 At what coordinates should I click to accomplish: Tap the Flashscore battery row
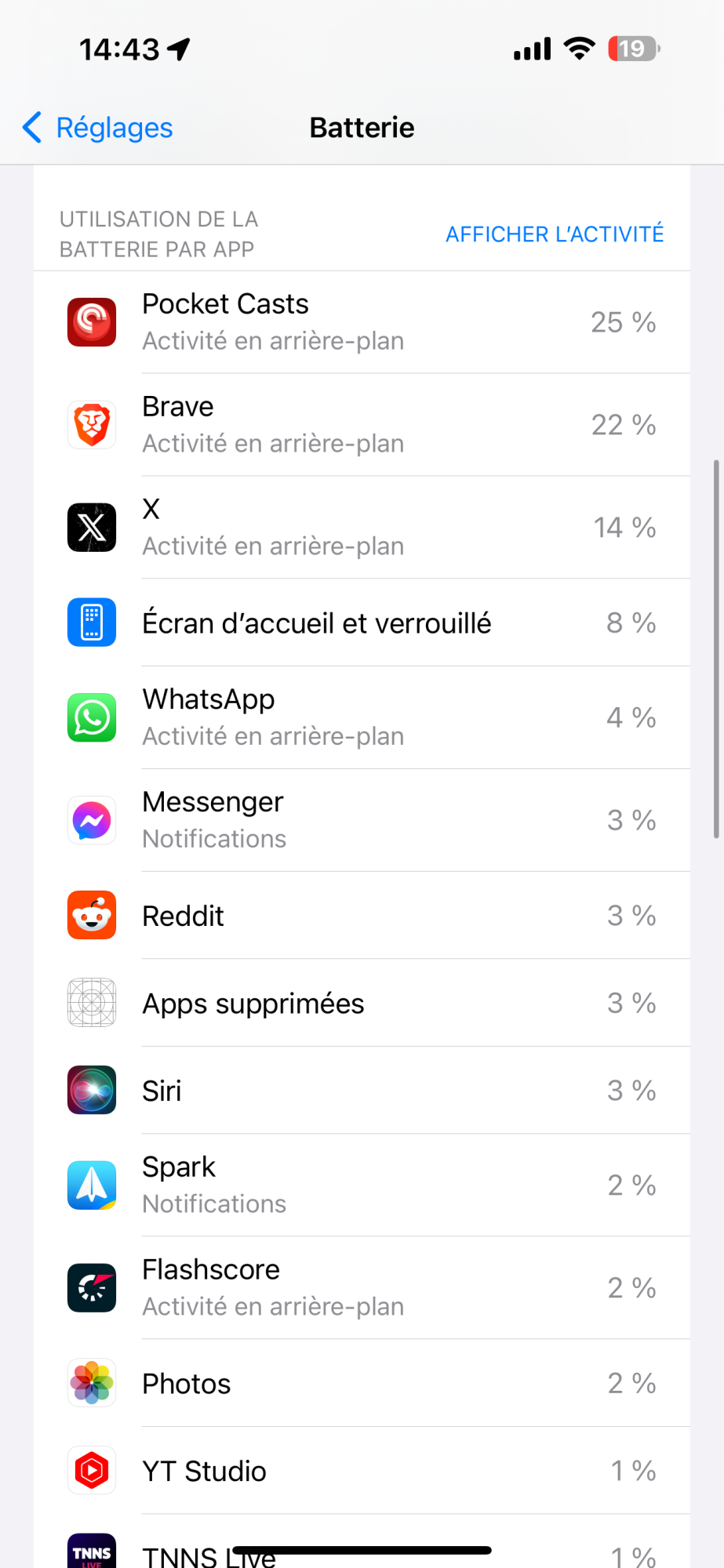point(362,1288)
